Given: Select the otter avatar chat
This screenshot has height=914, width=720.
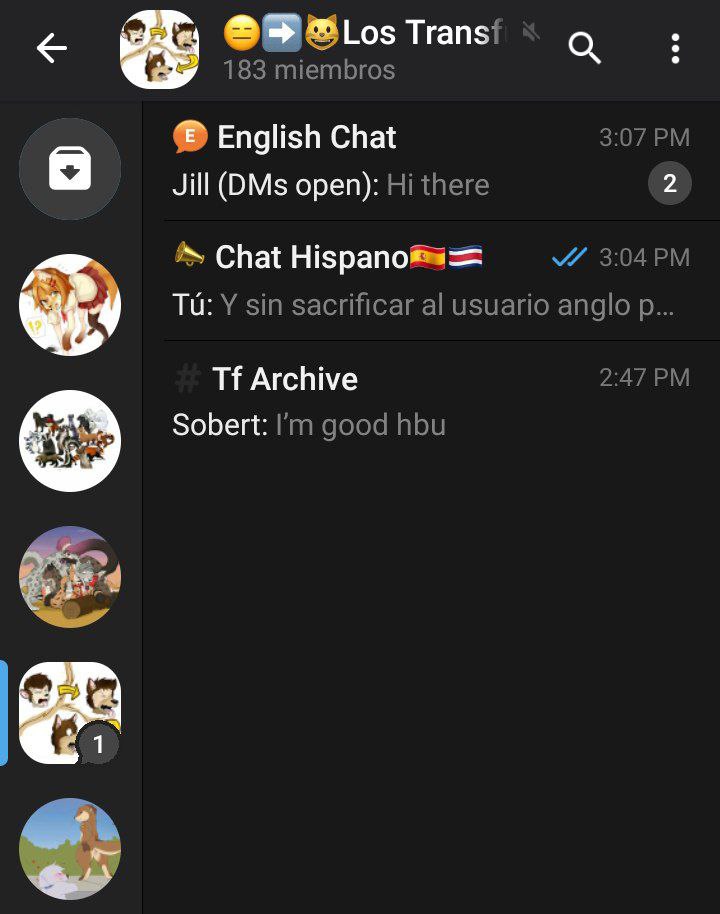Looking at the screenshot, I should (x=70, y=848).
